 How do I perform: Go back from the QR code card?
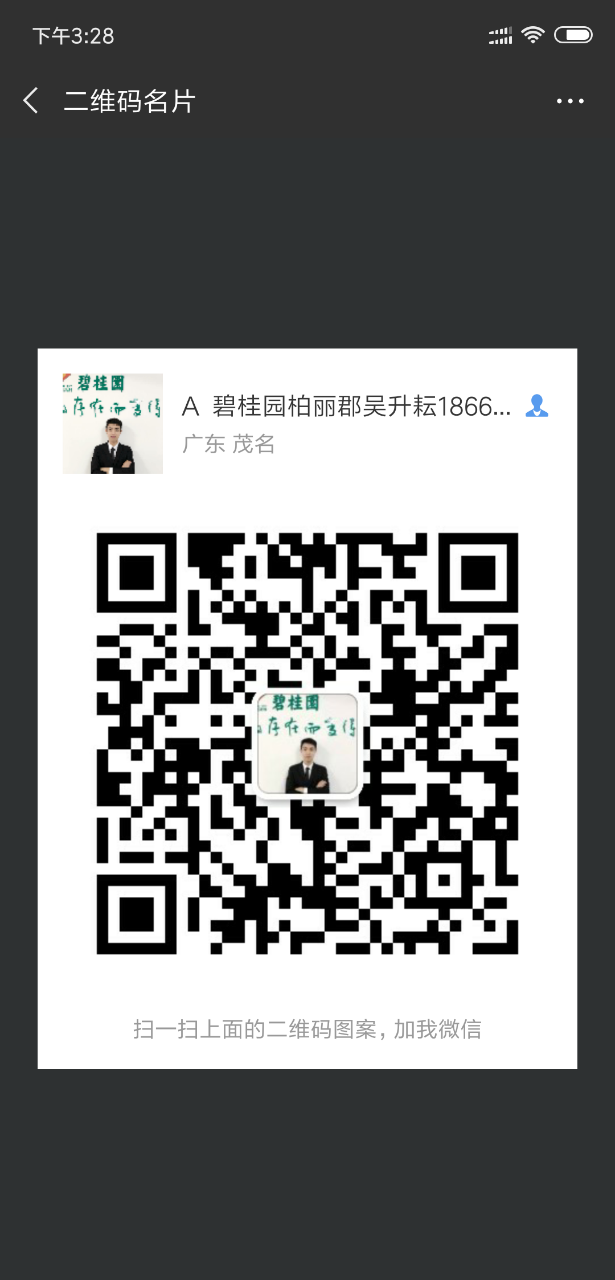[x=31, y=100]
